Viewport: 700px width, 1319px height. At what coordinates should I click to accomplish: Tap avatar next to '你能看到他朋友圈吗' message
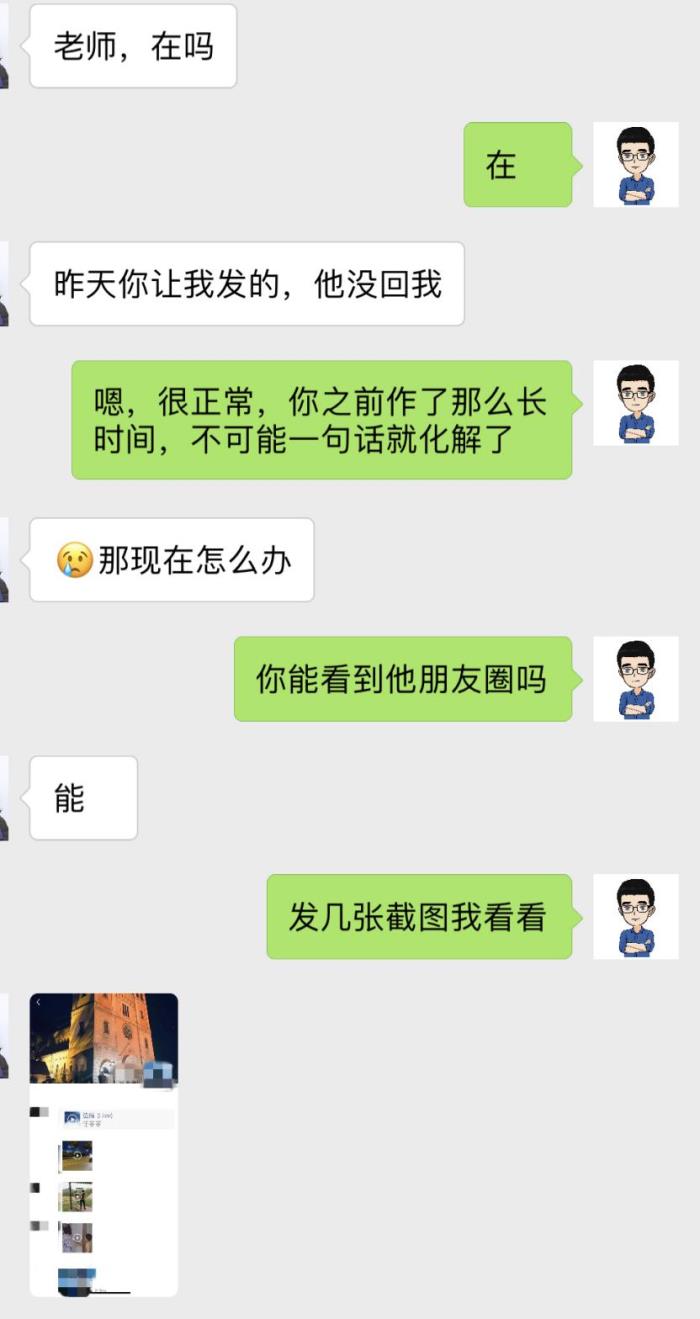(x=635, y=679)
